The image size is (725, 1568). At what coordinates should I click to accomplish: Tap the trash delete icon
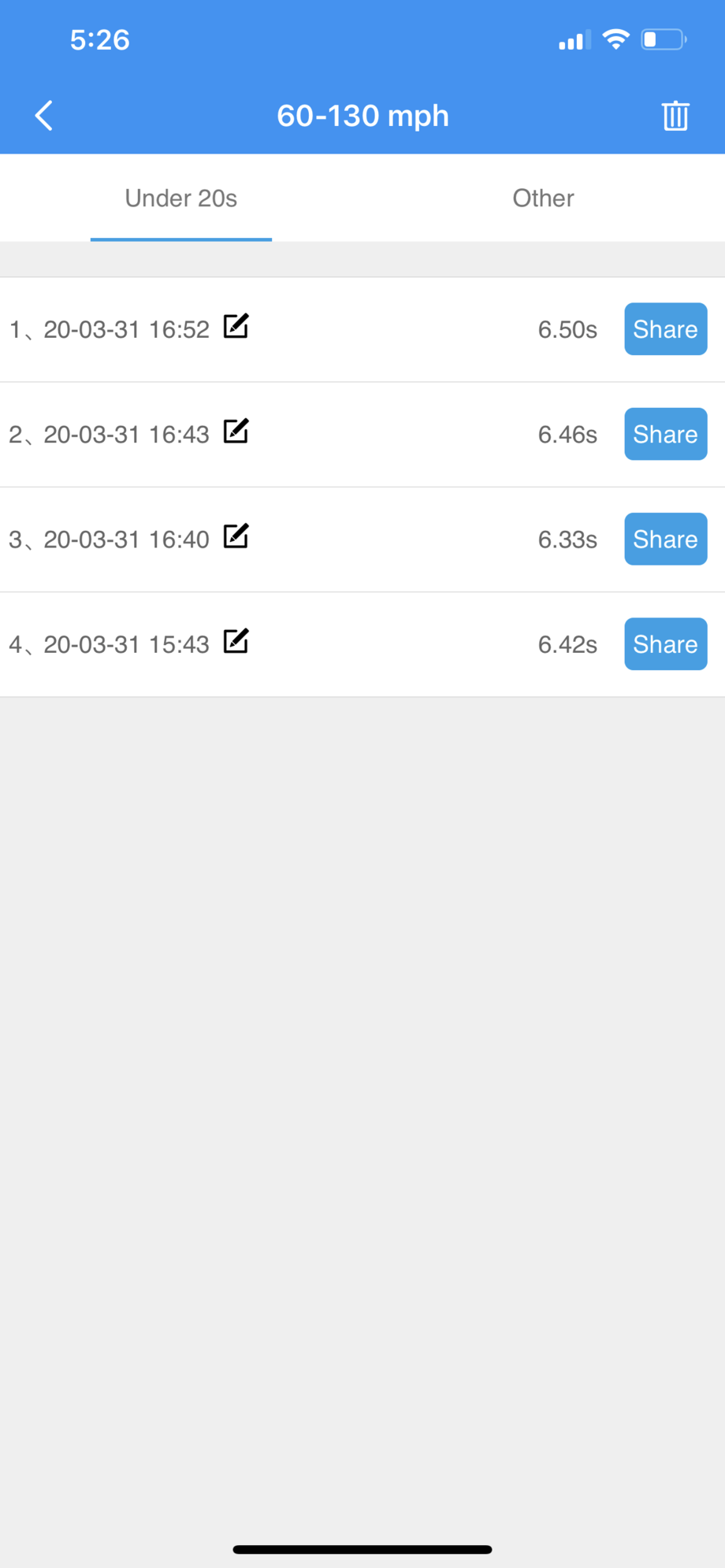pyautogui.click(x=675, y=116)
